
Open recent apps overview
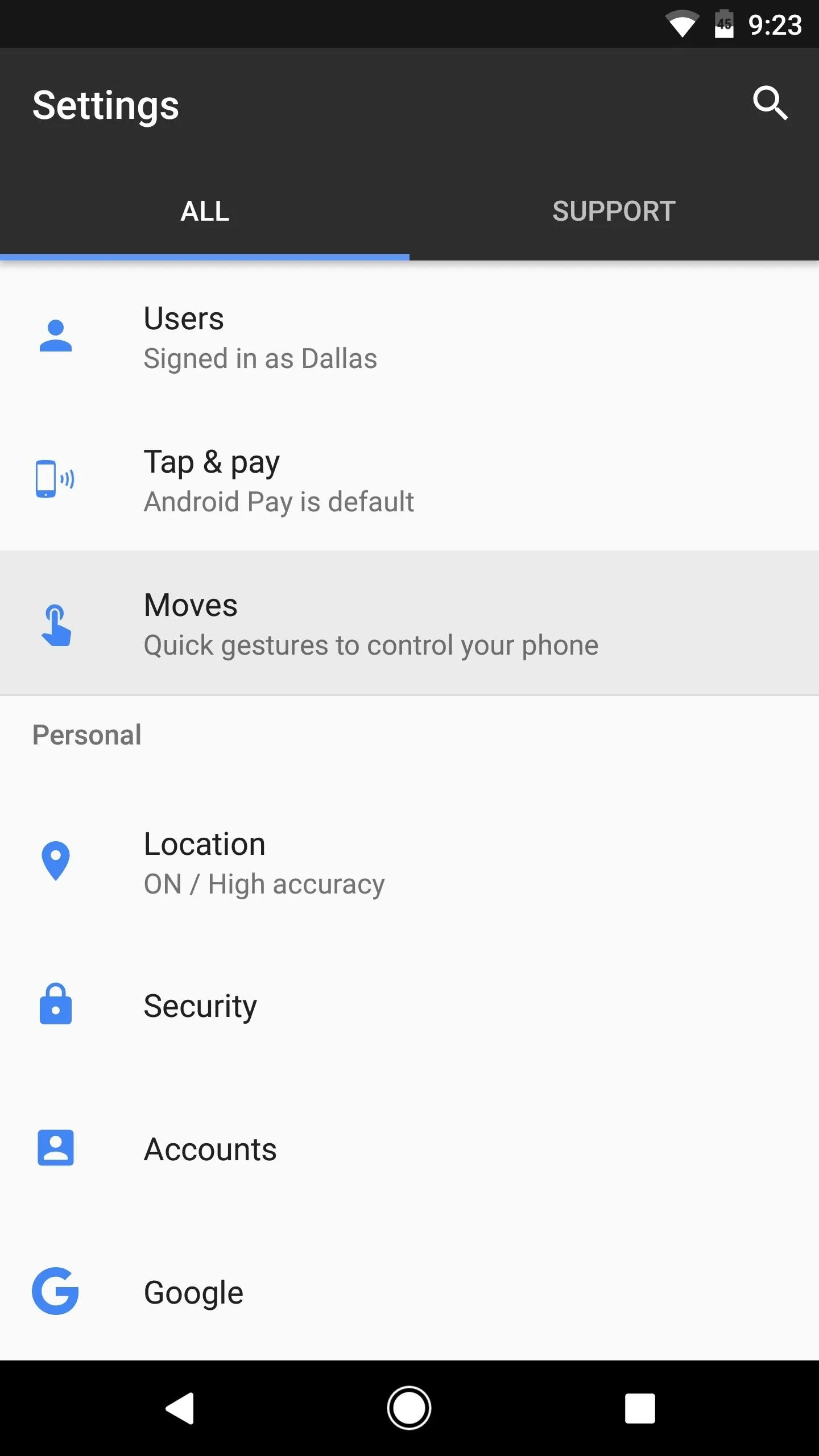(640, 1408)
